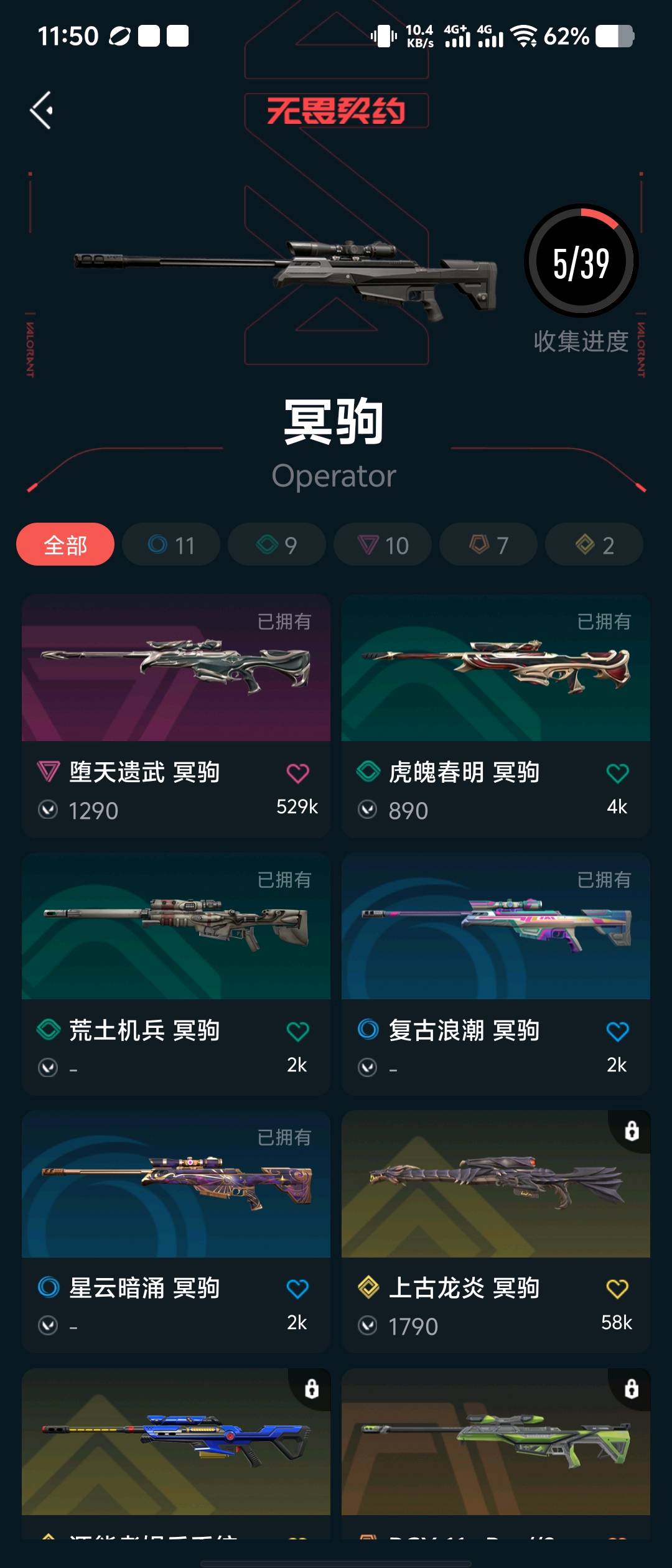This screenshot has width=672, height=1568.
Task: View the 5/39 collection progress ring
Action: click(581, 261)
